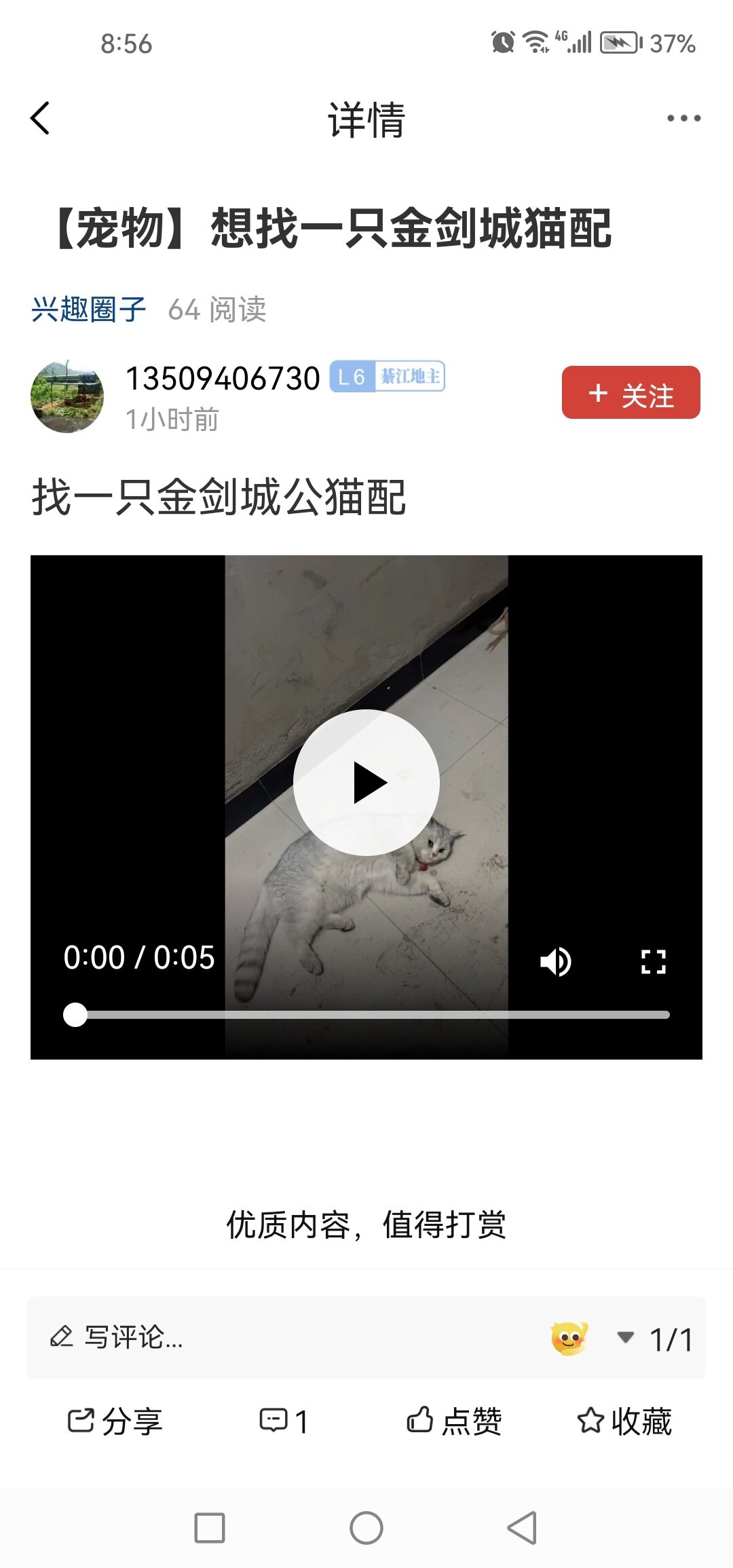This screenshot has height=1568, width=733.
Task: Save the post with 收藏
Action: point(624,1421)
